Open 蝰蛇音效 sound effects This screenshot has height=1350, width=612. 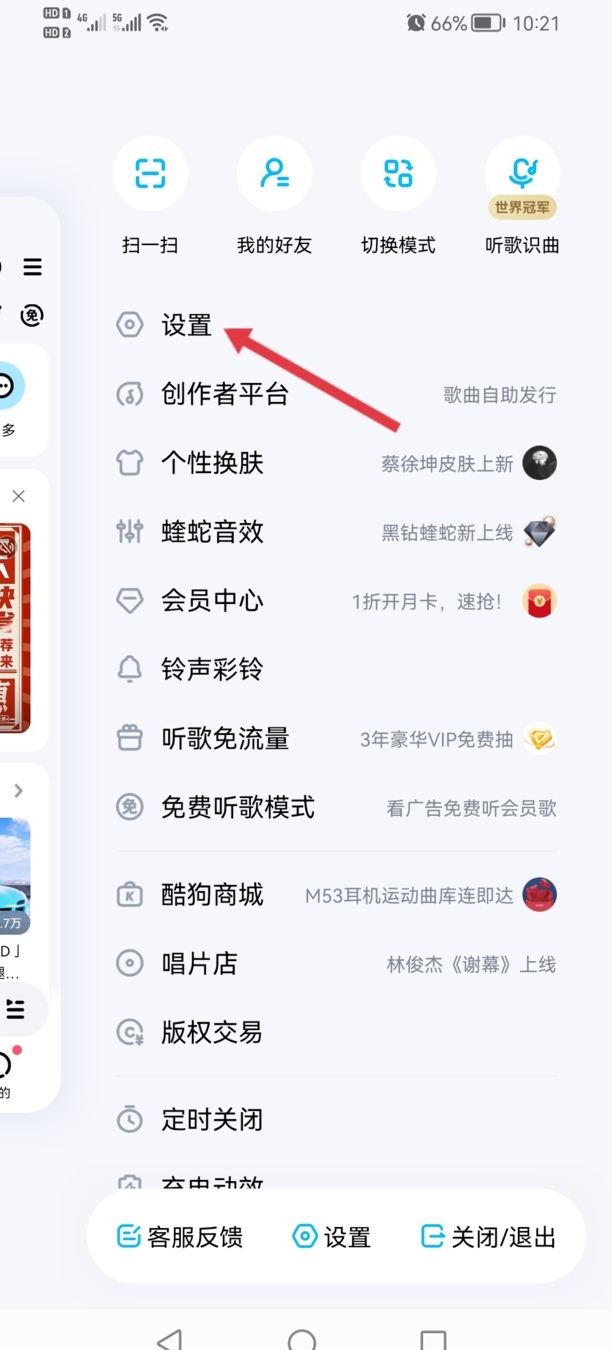(x=212, y=532)
